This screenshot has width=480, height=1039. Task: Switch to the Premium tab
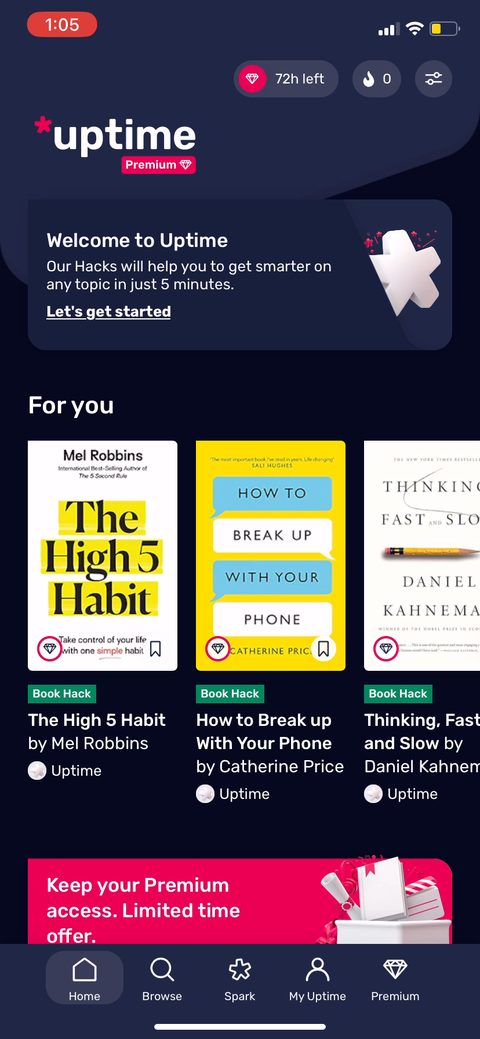click(x=395, y=978)
